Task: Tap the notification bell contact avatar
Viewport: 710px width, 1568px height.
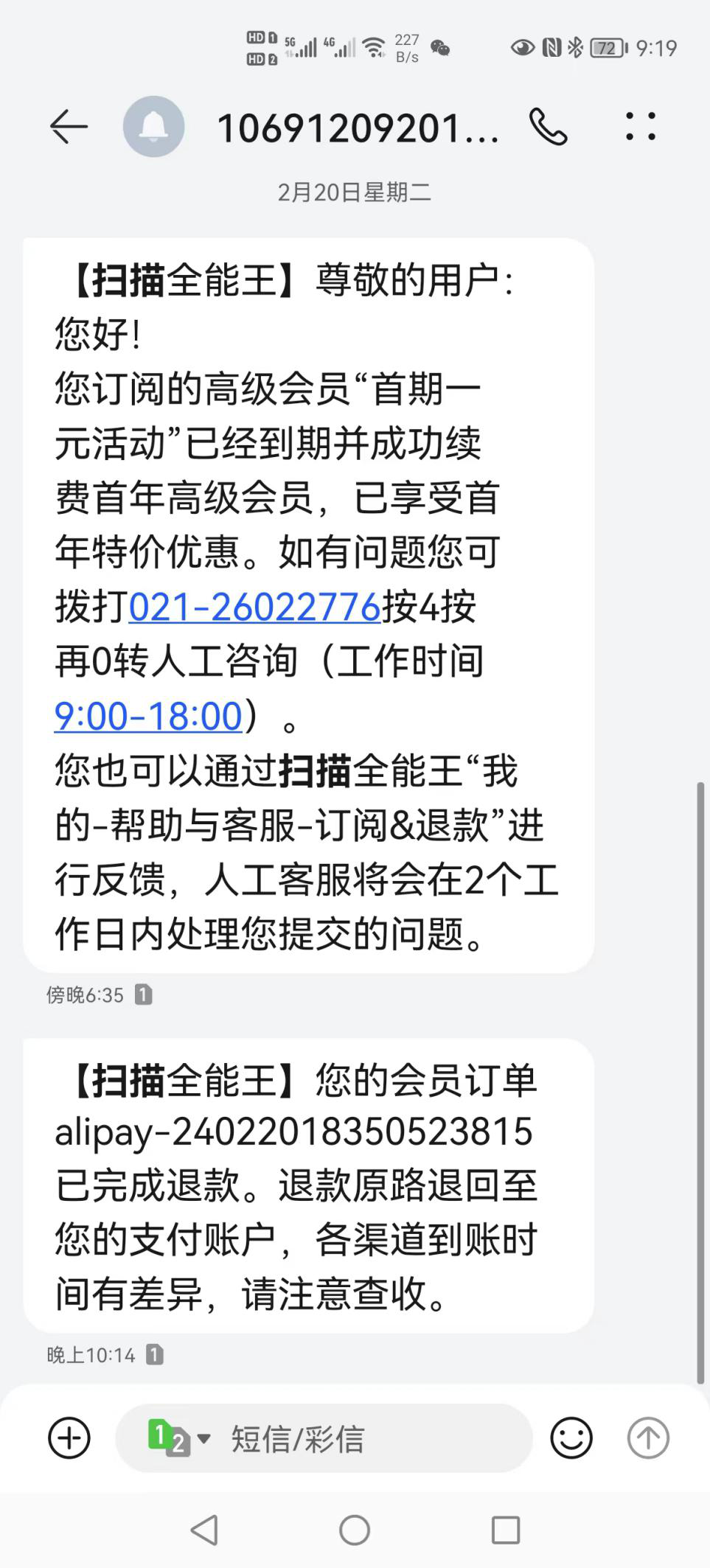Action: click(153, 125)
